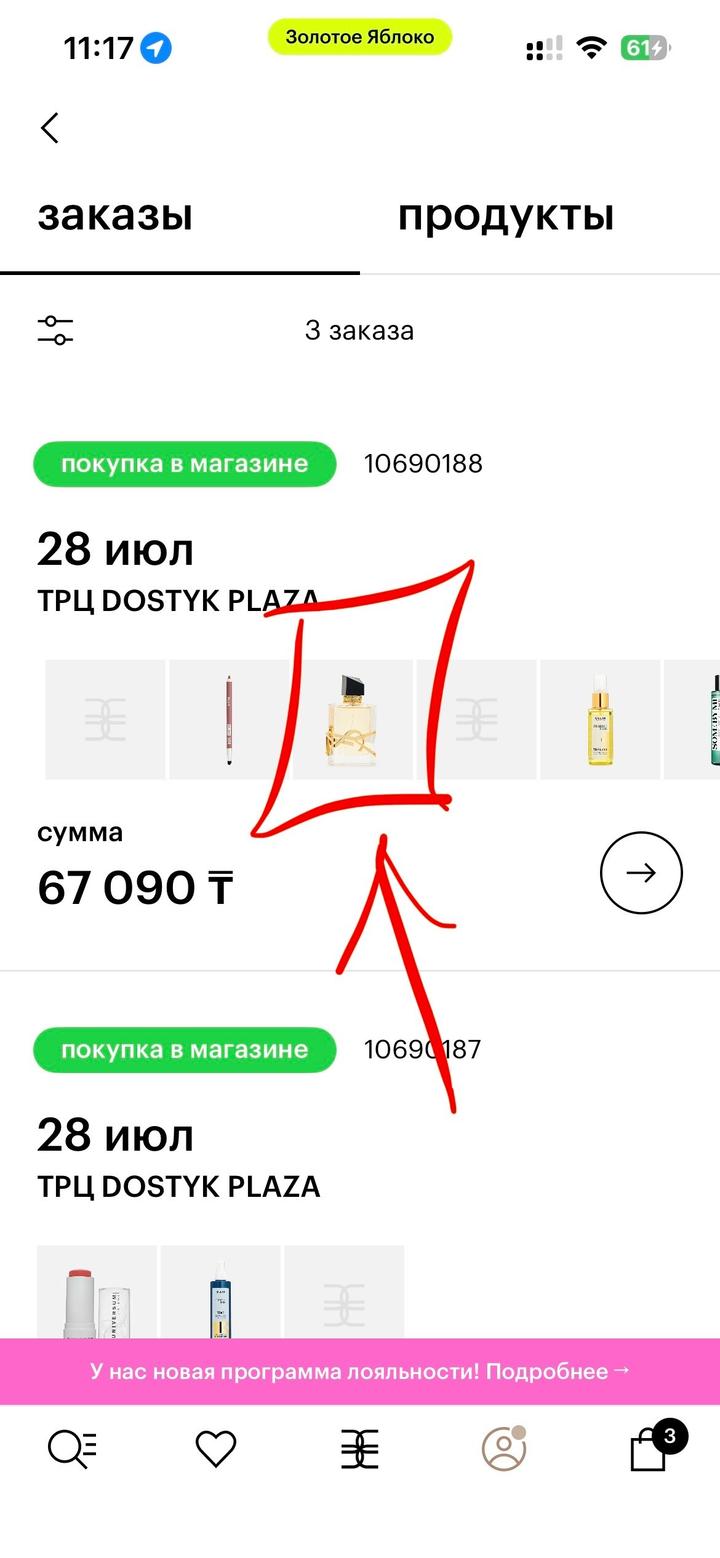Open the order filter settings icon
The width and height of the screenshot is (720, 1558).
point(56,330)
